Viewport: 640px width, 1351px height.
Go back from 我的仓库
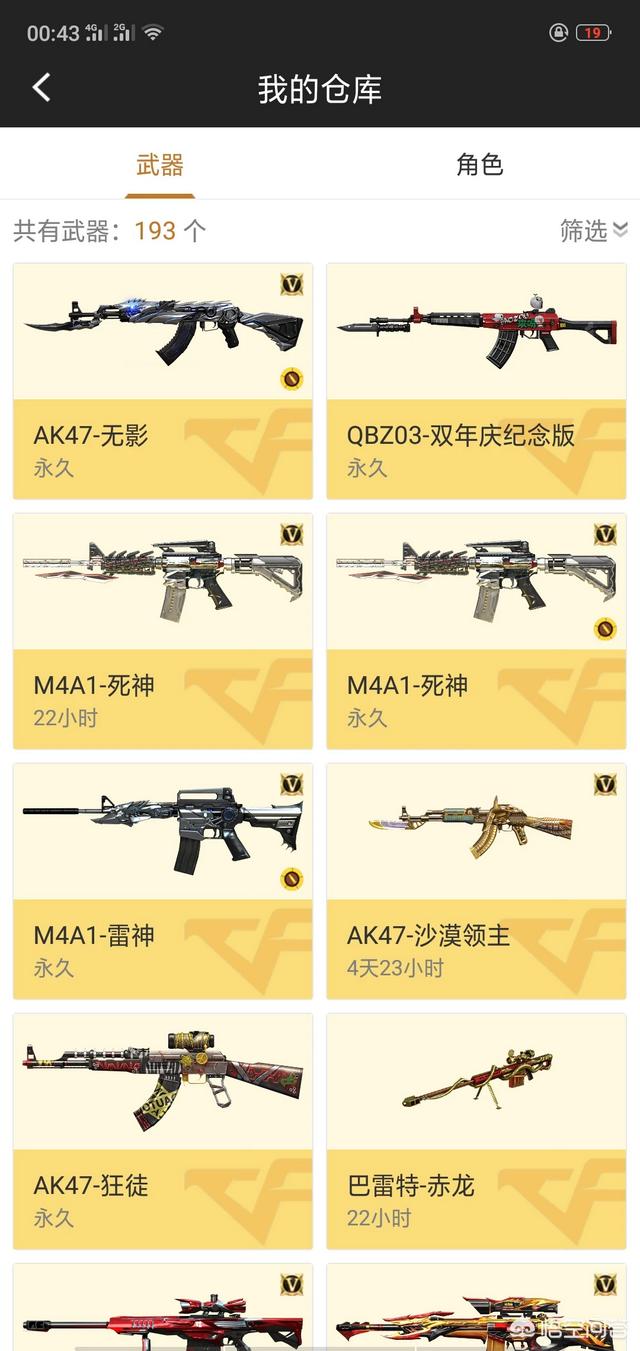pos(41,88)
